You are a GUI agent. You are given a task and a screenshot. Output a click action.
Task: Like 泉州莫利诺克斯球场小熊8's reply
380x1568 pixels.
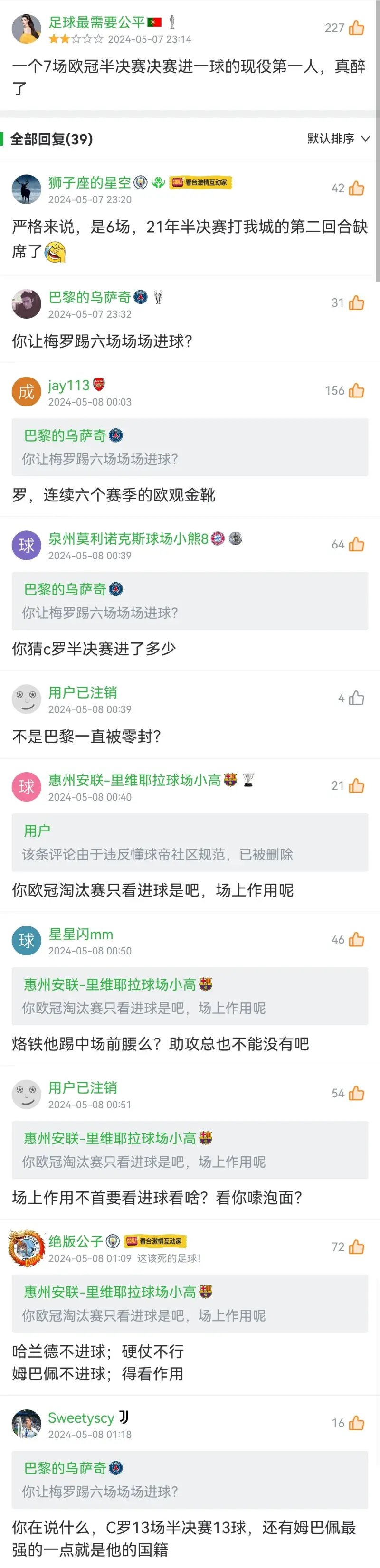pos(356,545)
